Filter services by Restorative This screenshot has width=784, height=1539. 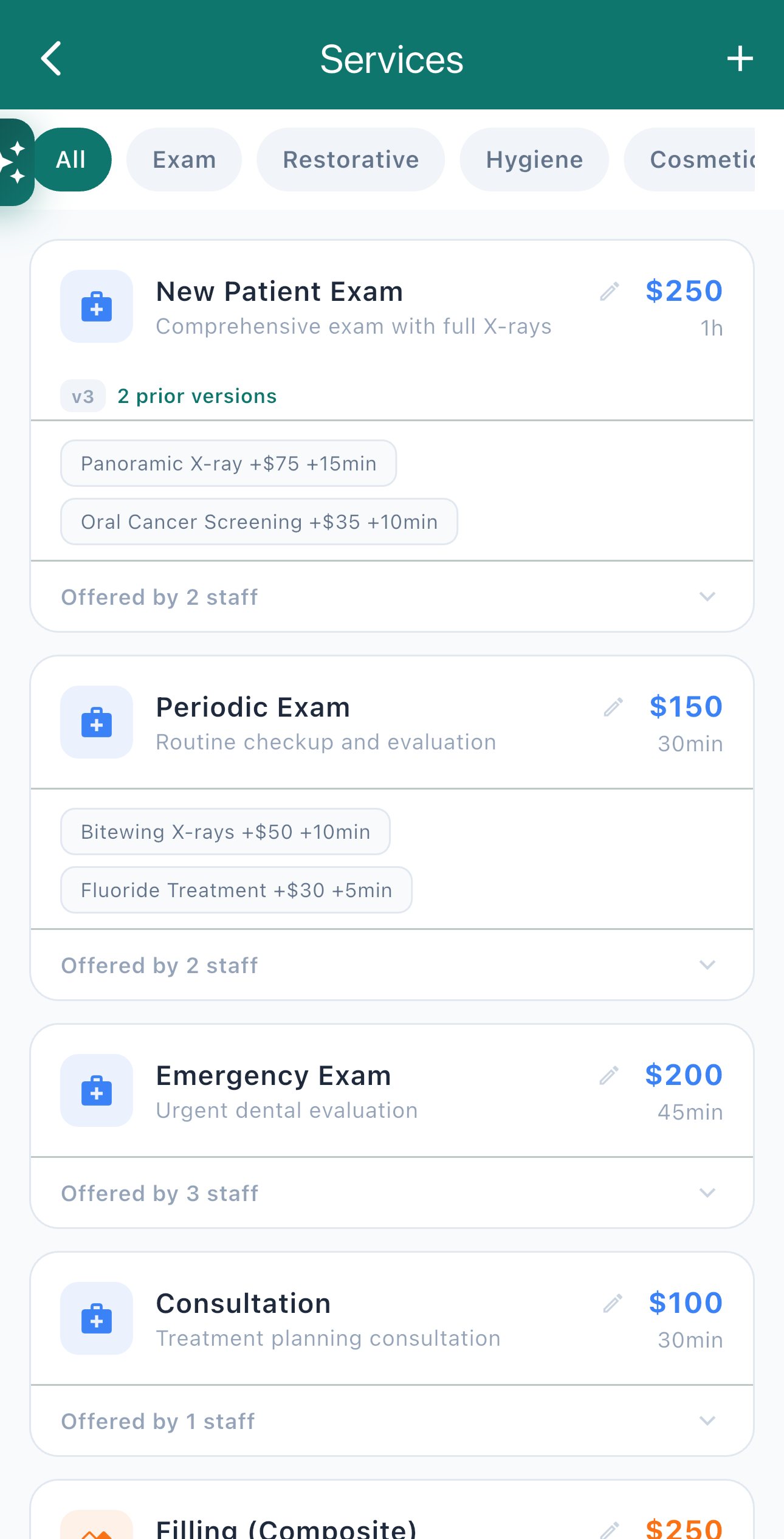(351, 159)
